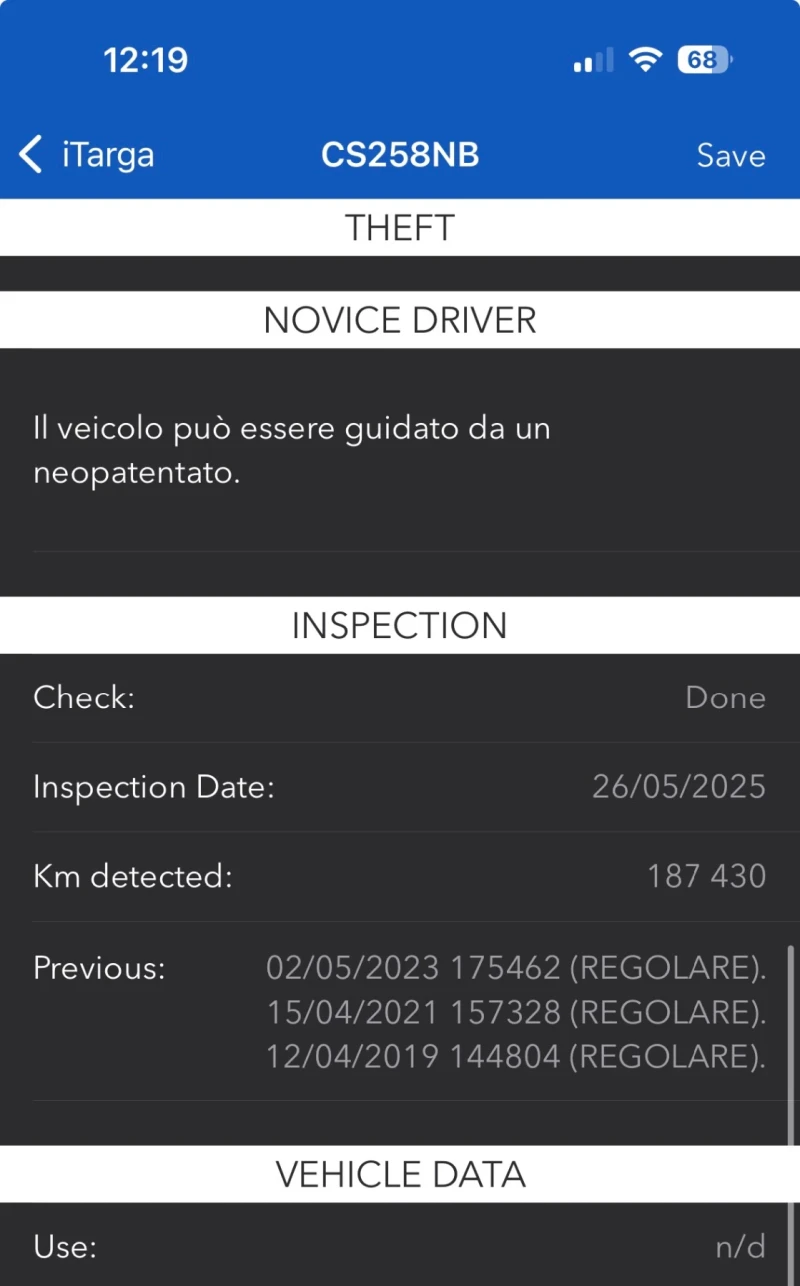Save the vehicle record
Image resolution: width=800 pixels, height=1286 pixels.
pyautogui.click(x=730, y=154)
